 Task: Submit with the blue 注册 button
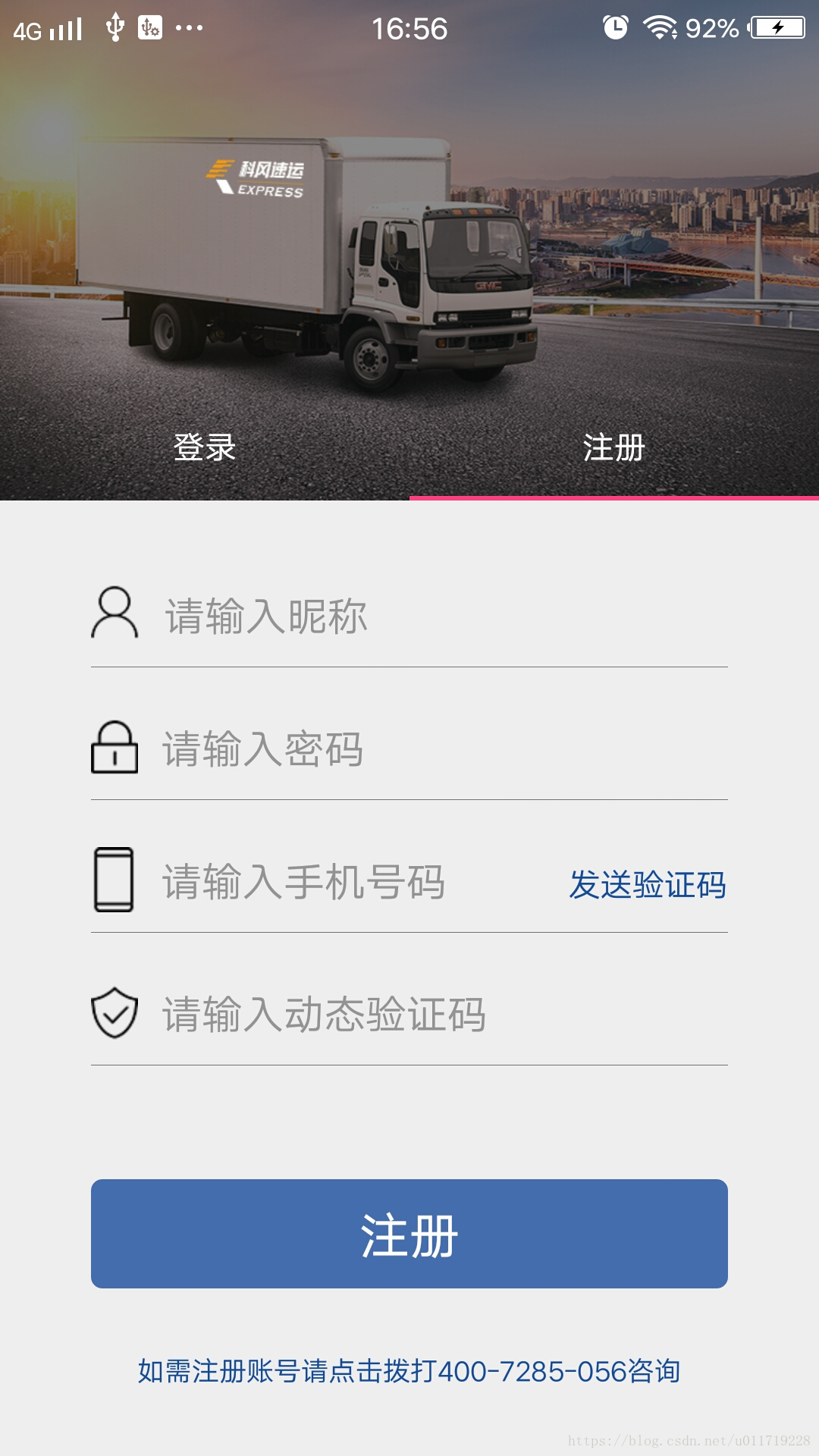pos(409,1234)
